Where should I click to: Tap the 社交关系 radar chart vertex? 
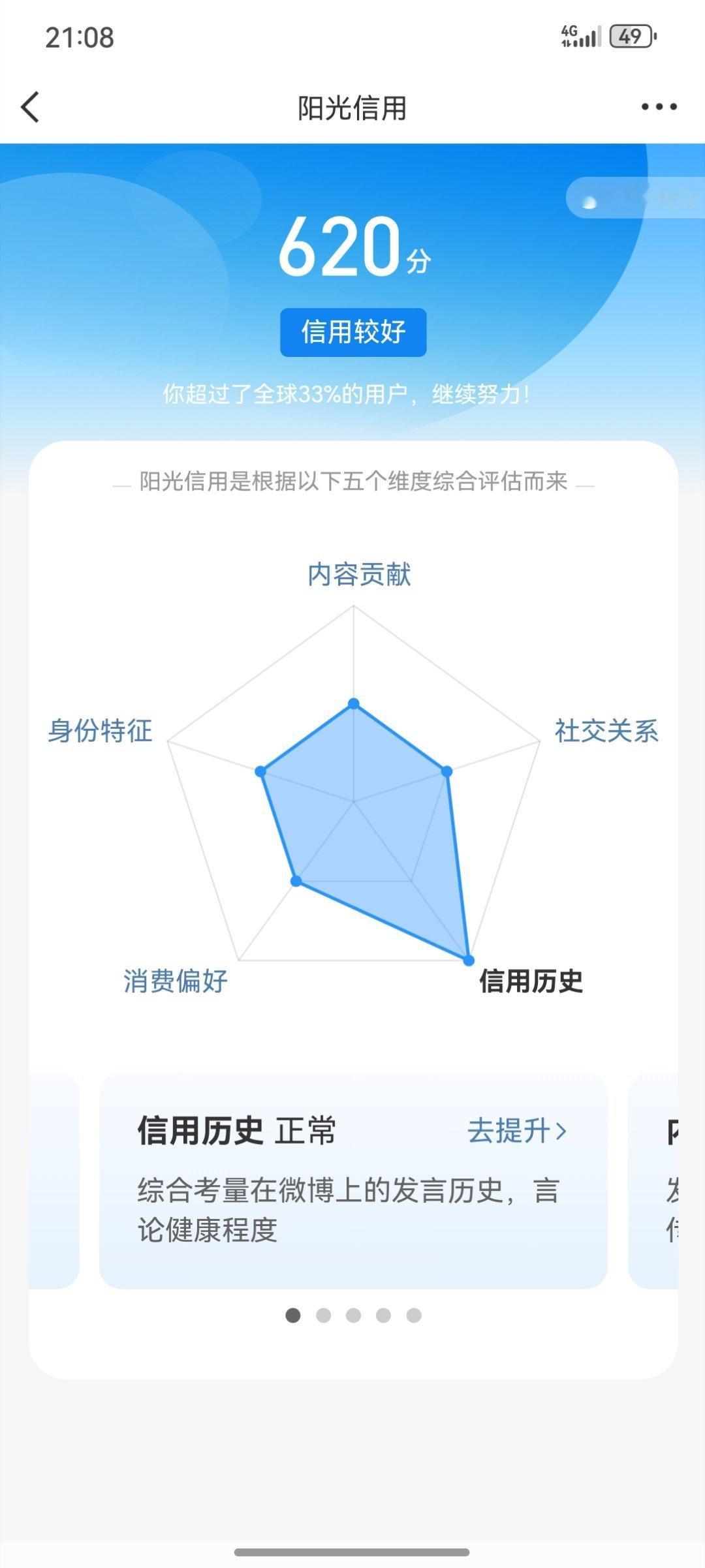pyautogui.click(x=447, y=772)
